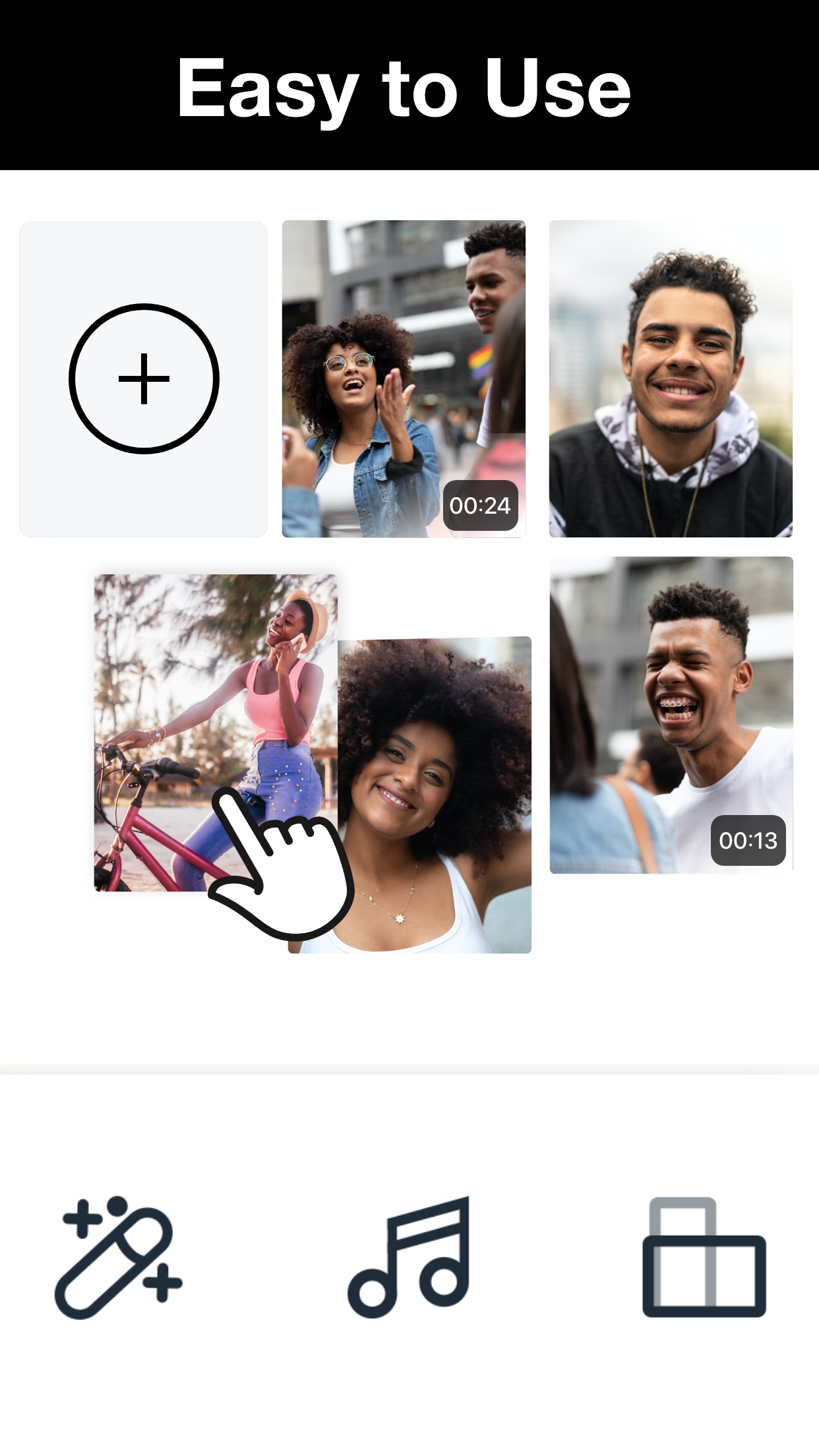Click the empty add-media placeholder card
819x1456 pixels.
(144, 379)
